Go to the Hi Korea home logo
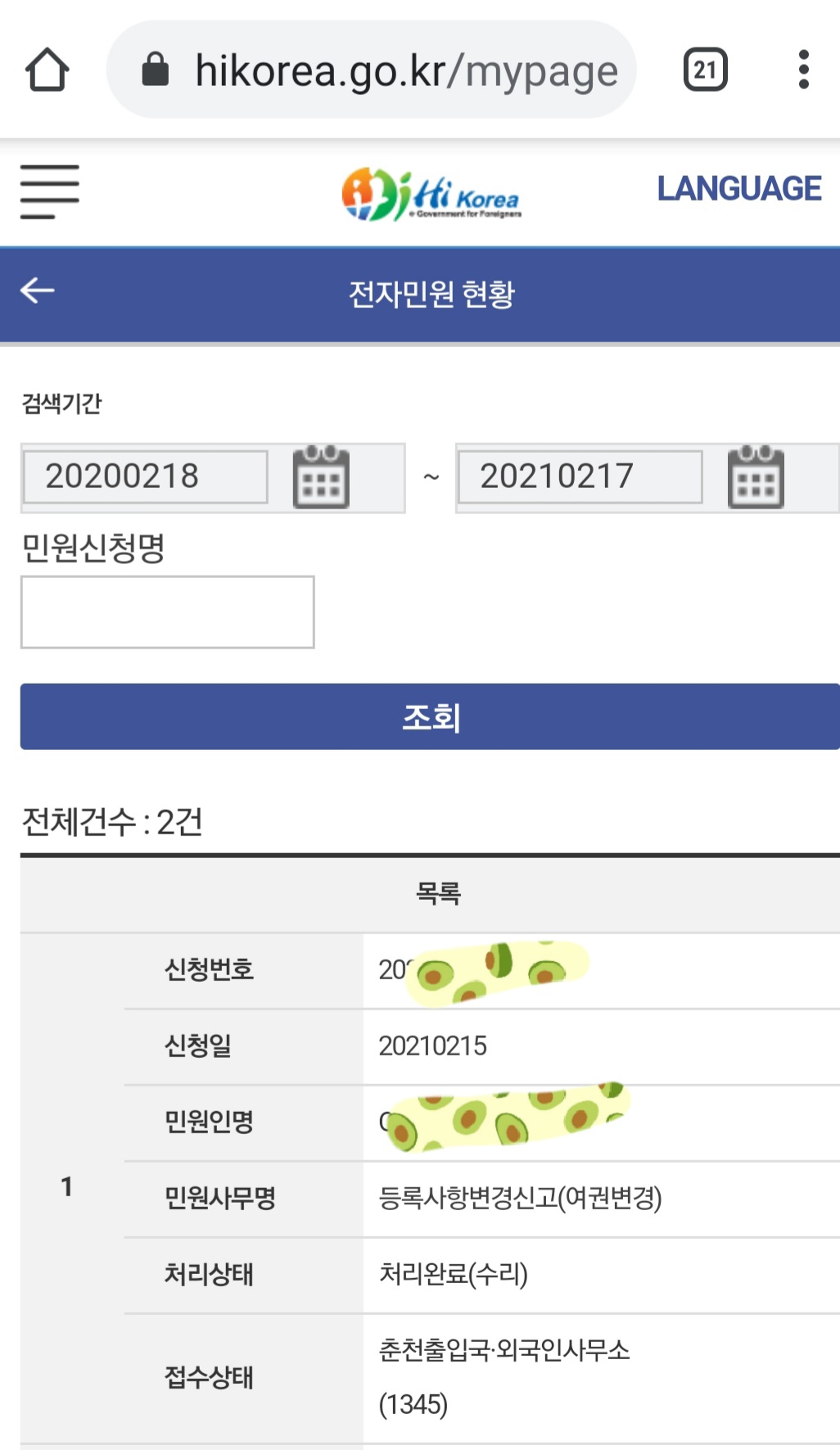Screen dimensions: 840x1450 click(431, 195)
